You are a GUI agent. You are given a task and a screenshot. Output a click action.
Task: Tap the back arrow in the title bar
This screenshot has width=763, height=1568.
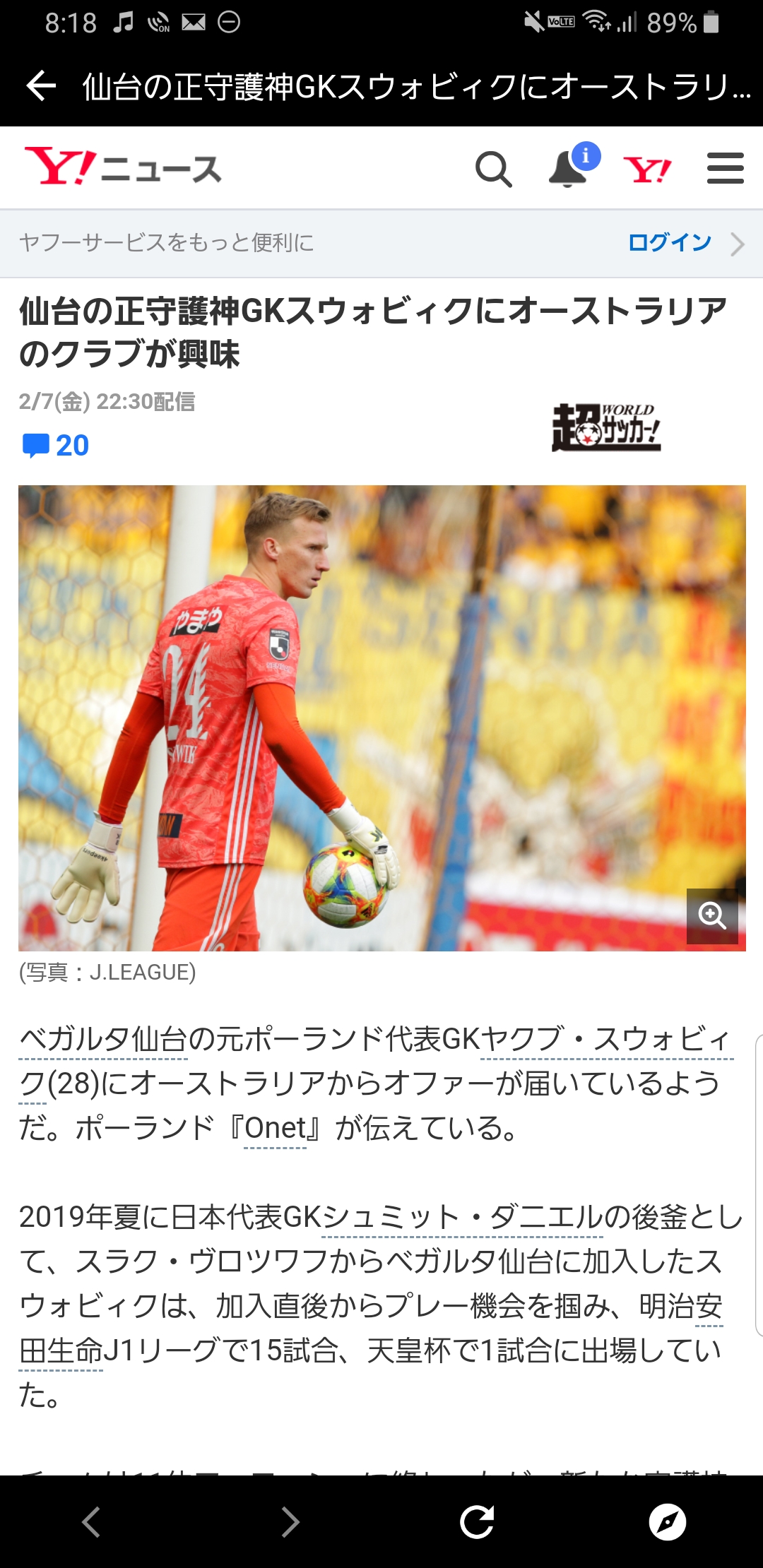(x=41, y=86)
